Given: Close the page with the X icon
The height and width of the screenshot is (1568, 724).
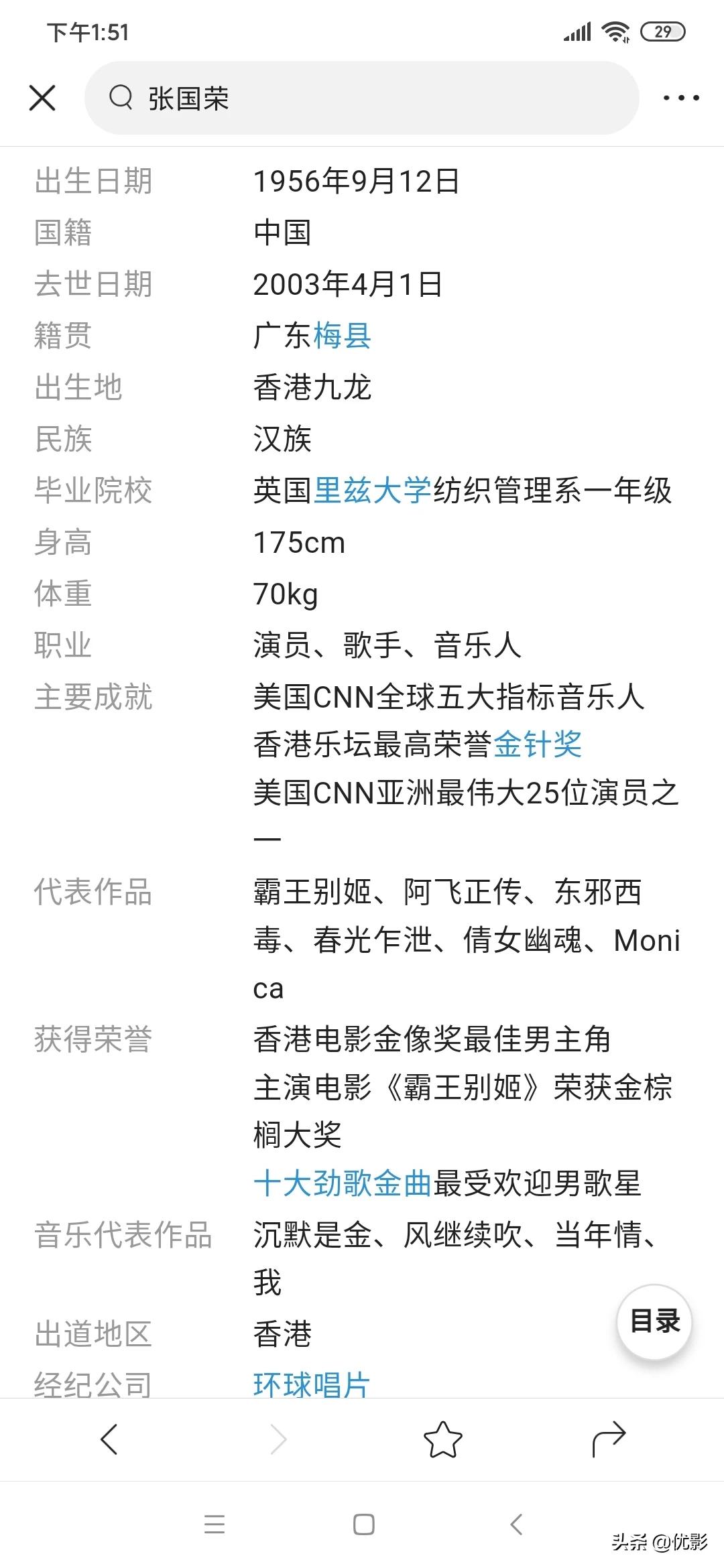Looking at the screenshot, I should pyautogui.click(x=42, y=98).
